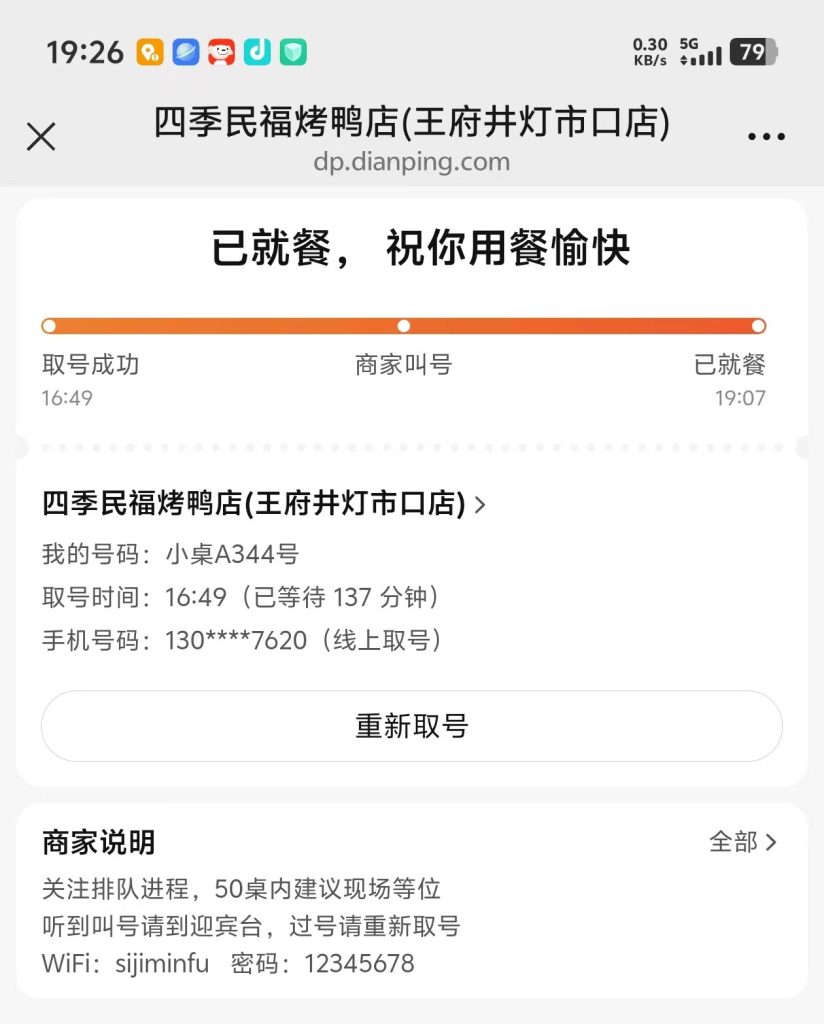This screenshot has width=824, height=1024.
Task: Open the three-dot overflow menu
Action: 766,137
